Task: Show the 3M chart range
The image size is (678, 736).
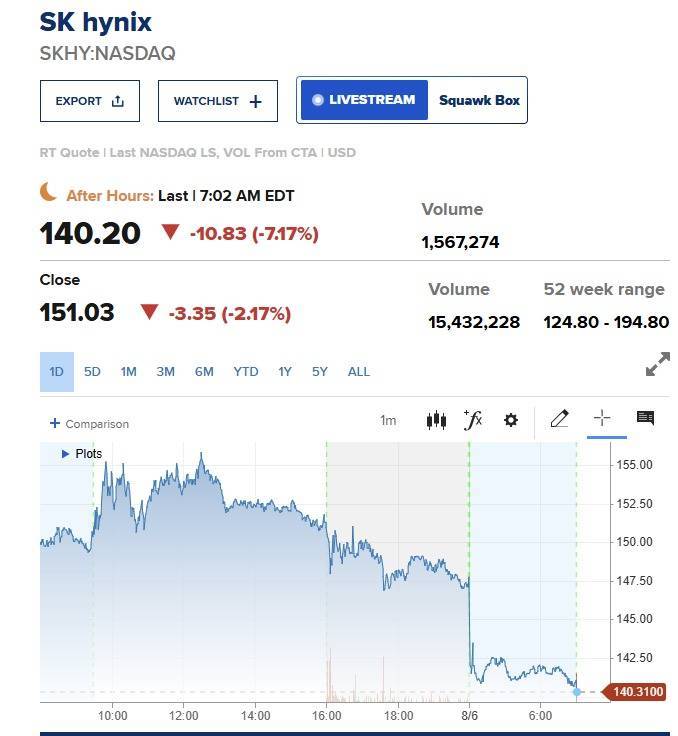Action: pos(166,372)
